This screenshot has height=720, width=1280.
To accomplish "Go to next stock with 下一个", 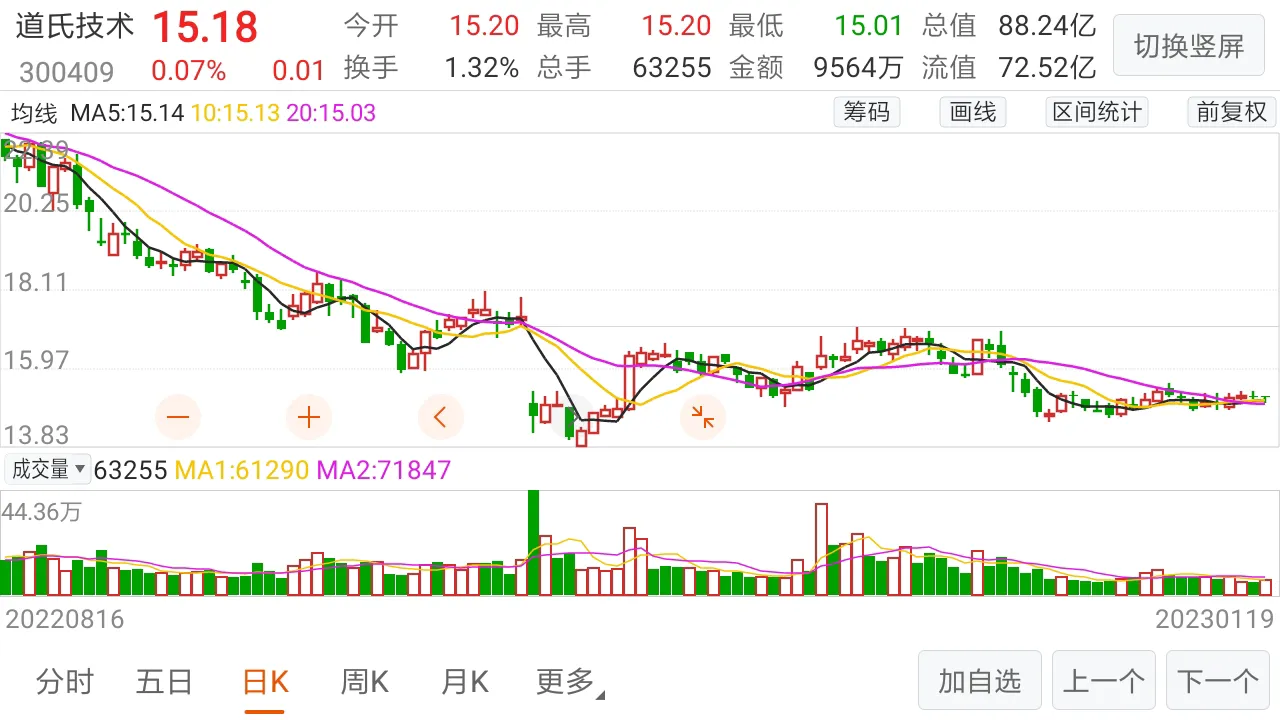I will point(1217,681).
